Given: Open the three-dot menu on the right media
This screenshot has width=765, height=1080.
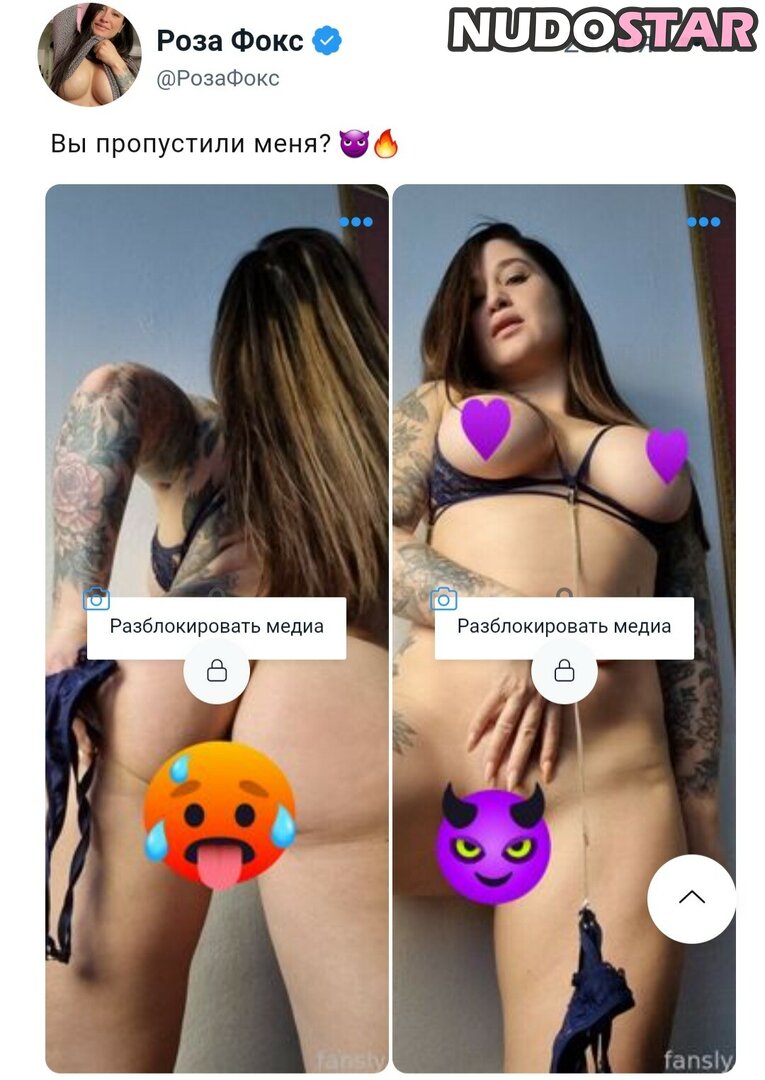Looking at the screenshot, I should (x=703, y=222).
